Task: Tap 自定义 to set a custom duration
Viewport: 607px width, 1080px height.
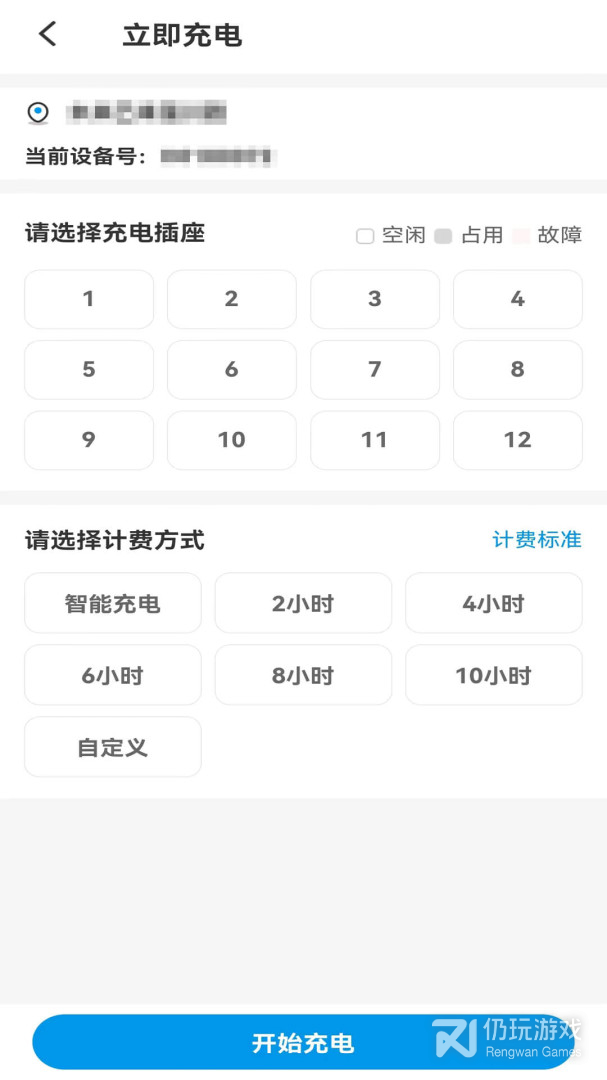Action: (x=113, y=747)
